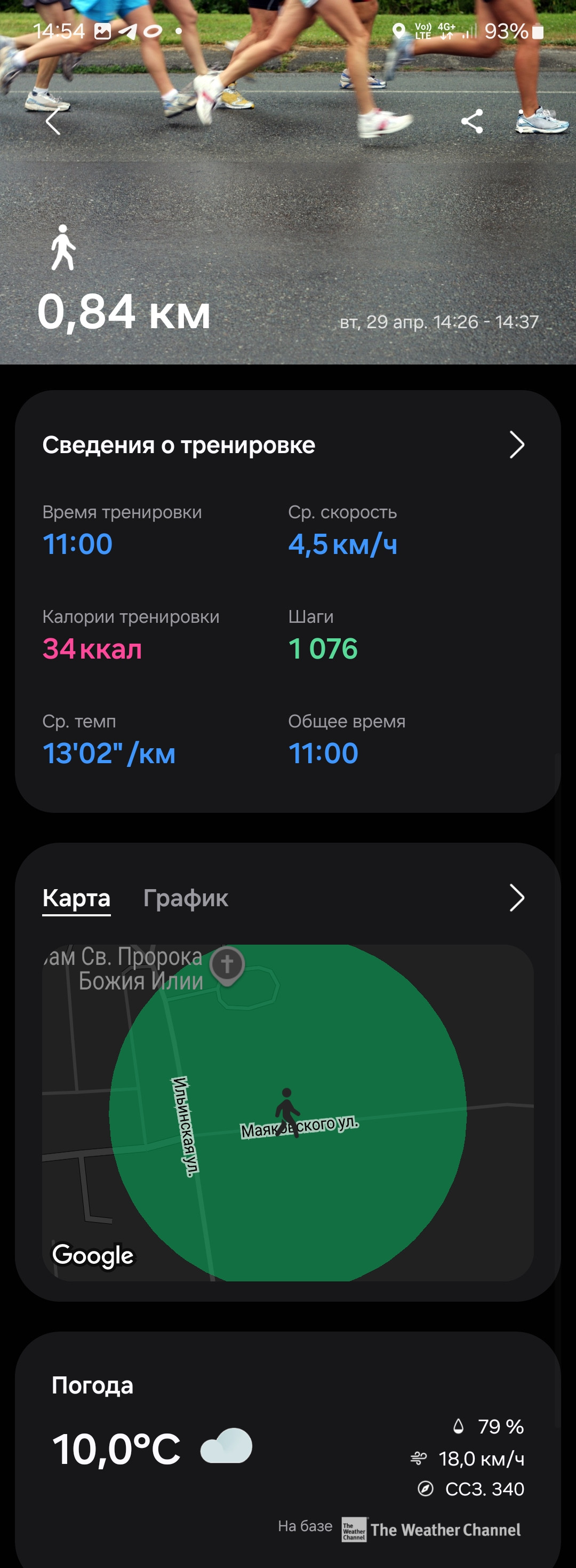
Task: Expand the map section with the chevron
Action: coord(516,898)
